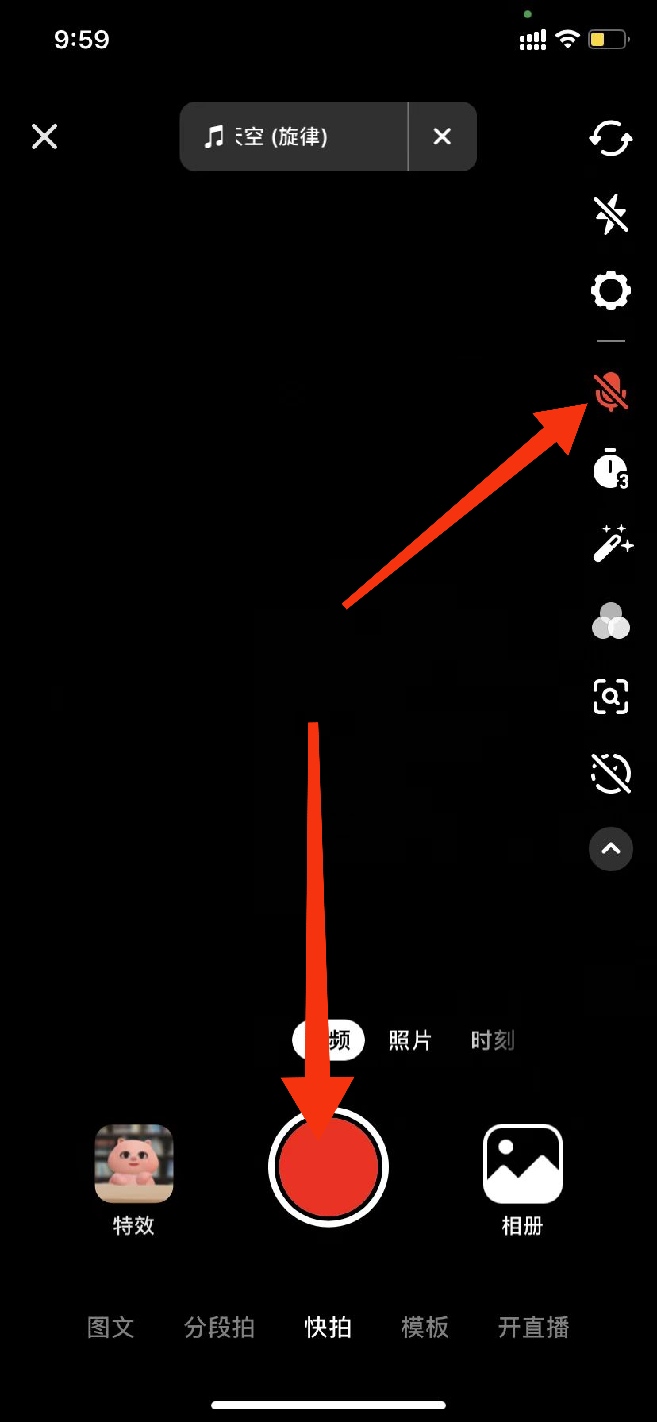Close the camera screen
657x1422 pixels.
(45, 137)
